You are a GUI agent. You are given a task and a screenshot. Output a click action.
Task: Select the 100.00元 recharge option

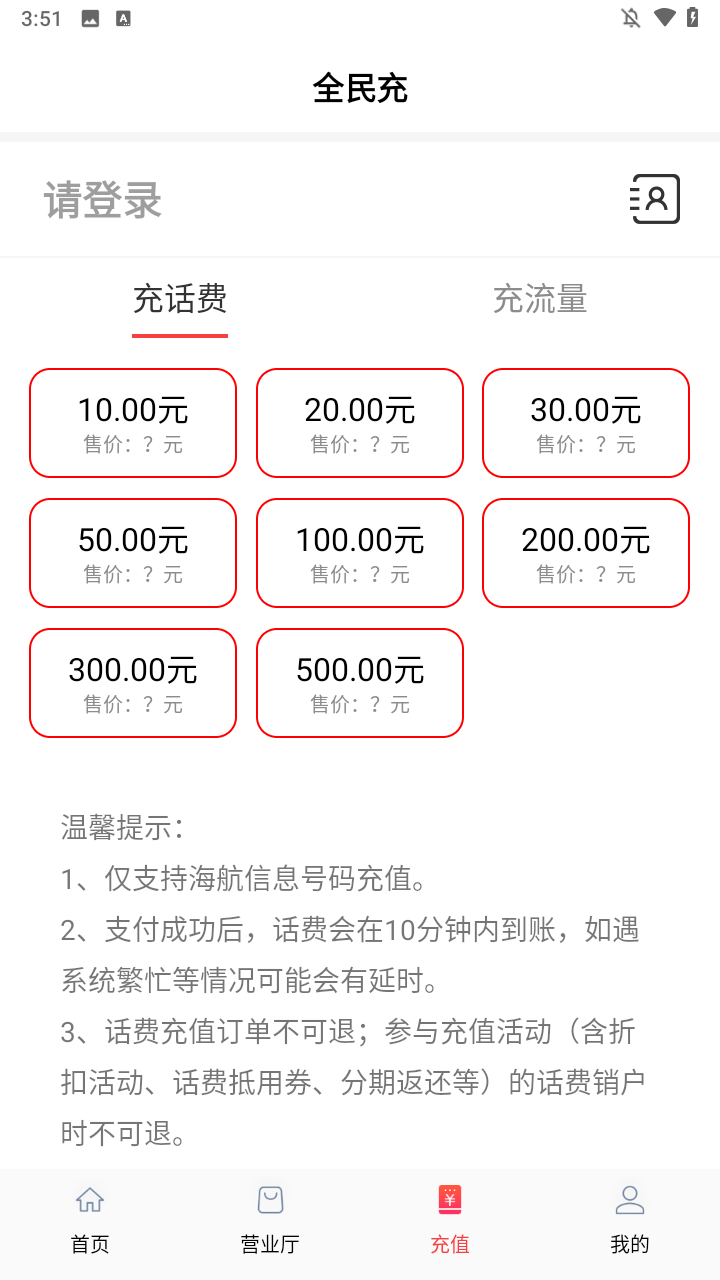[359, 552]
